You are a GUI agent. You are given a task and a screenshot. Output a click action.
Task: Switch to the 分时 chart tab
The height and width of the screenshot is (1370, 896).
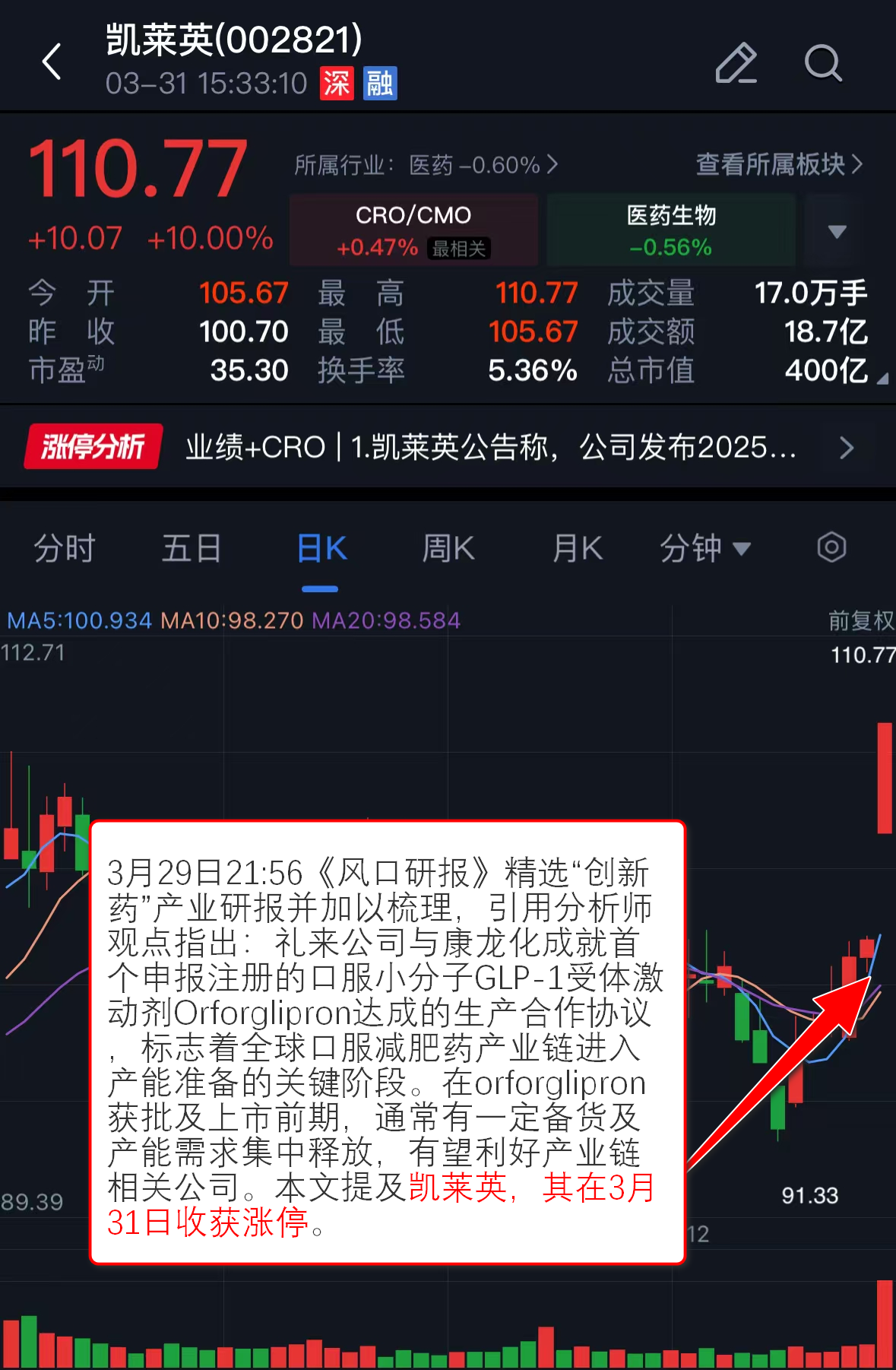[65, 548]
